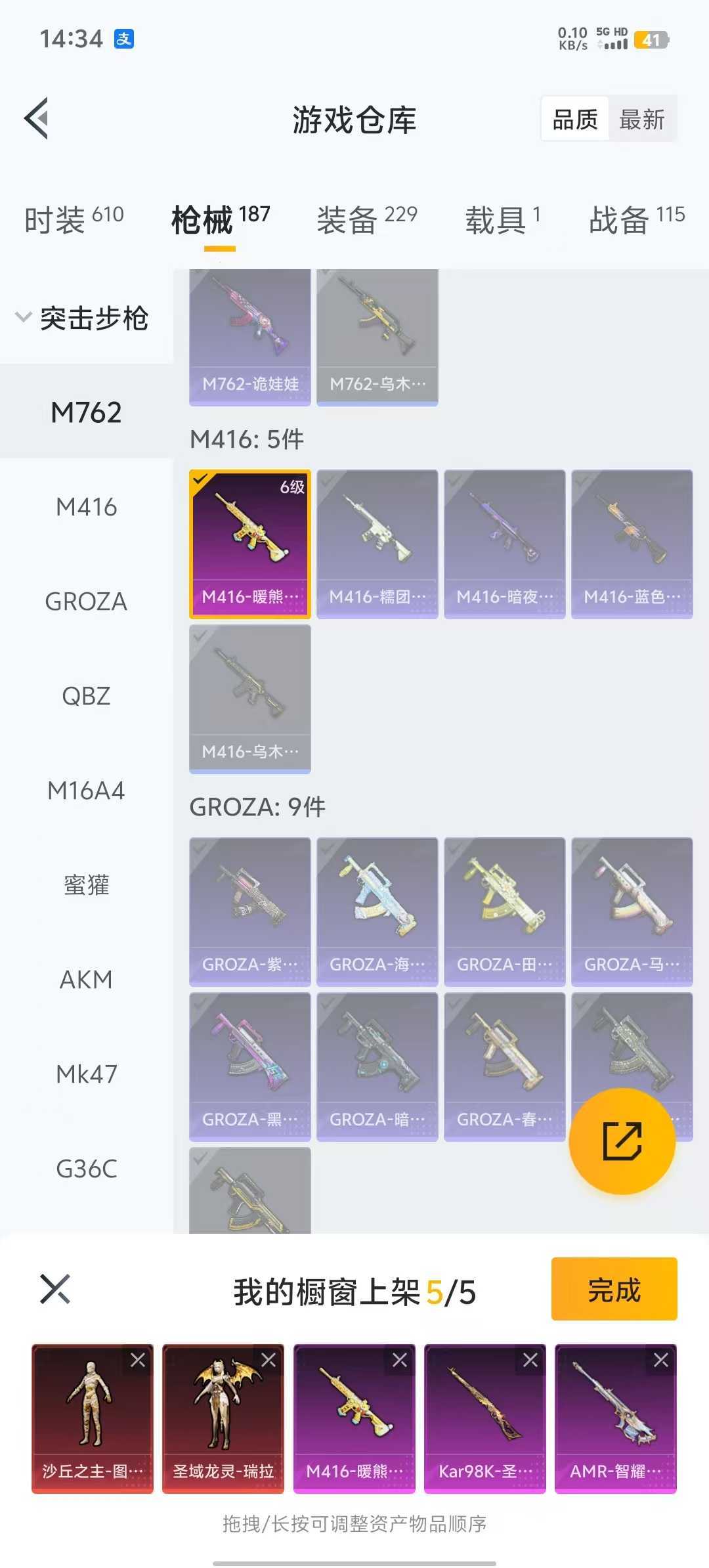The width and height of the screenshot is (709, 1568).
Task: Select the GROZA-海 skin tile
Action: click(377, 911)
